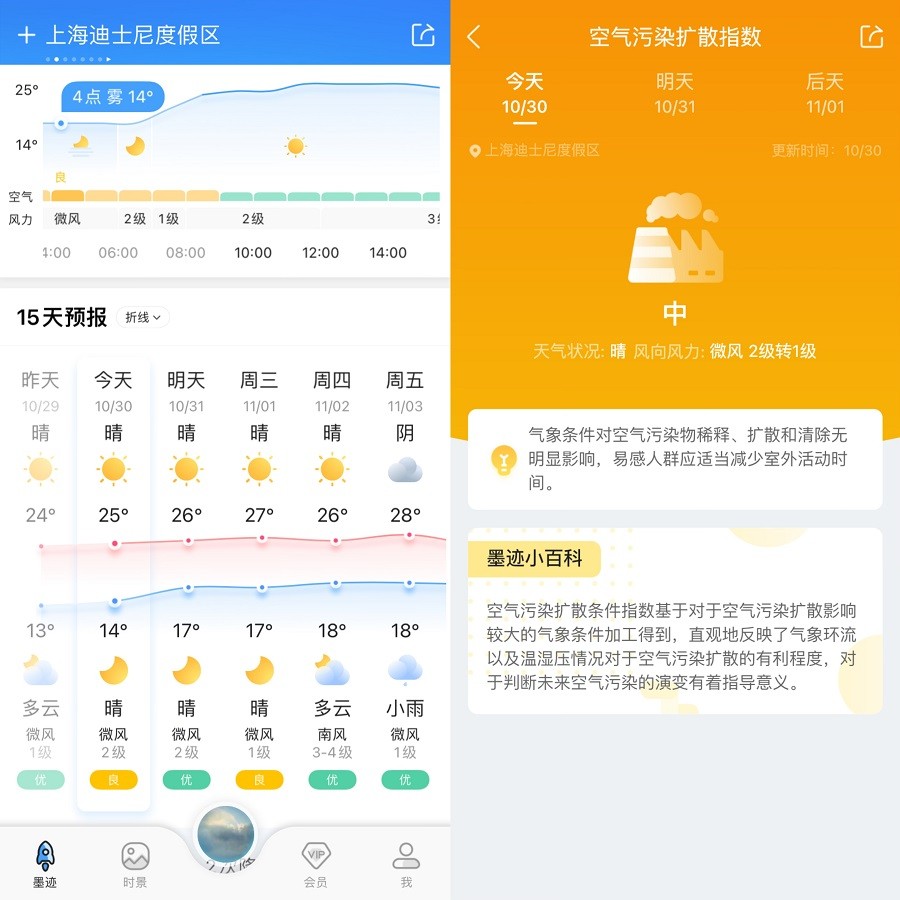This screenshot has height=900, width=900.
Task: Open the 墨迹 bottom tab
Action: pyautogui.click(x=45, y=864)
